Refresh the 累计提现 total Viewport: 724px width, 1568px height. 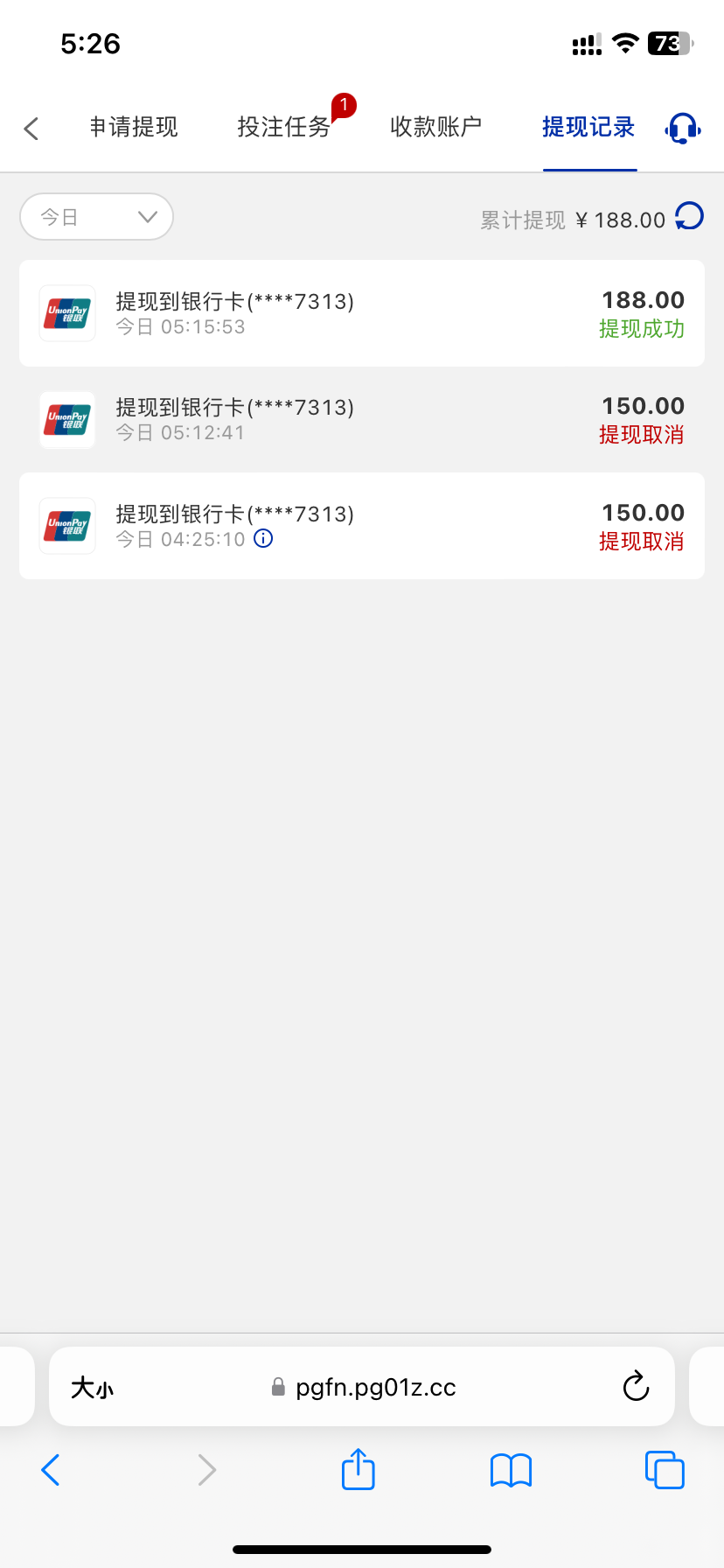pos(690,216)
